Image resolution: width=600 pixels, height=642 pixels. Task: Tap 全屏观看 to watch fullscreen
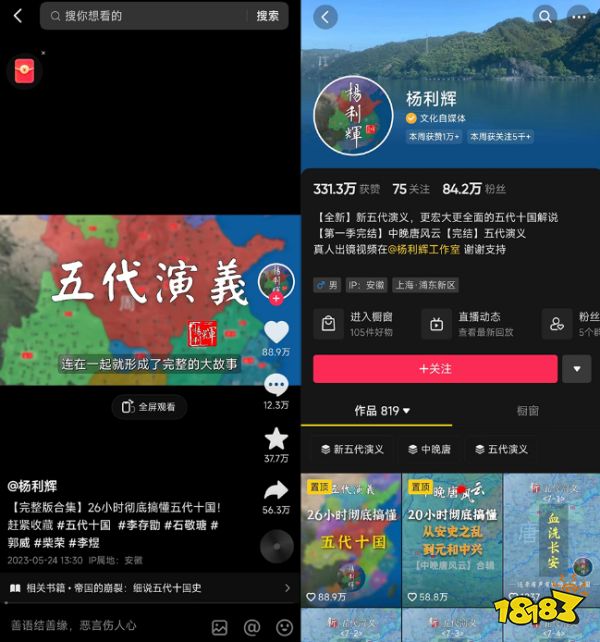[149, 407]
